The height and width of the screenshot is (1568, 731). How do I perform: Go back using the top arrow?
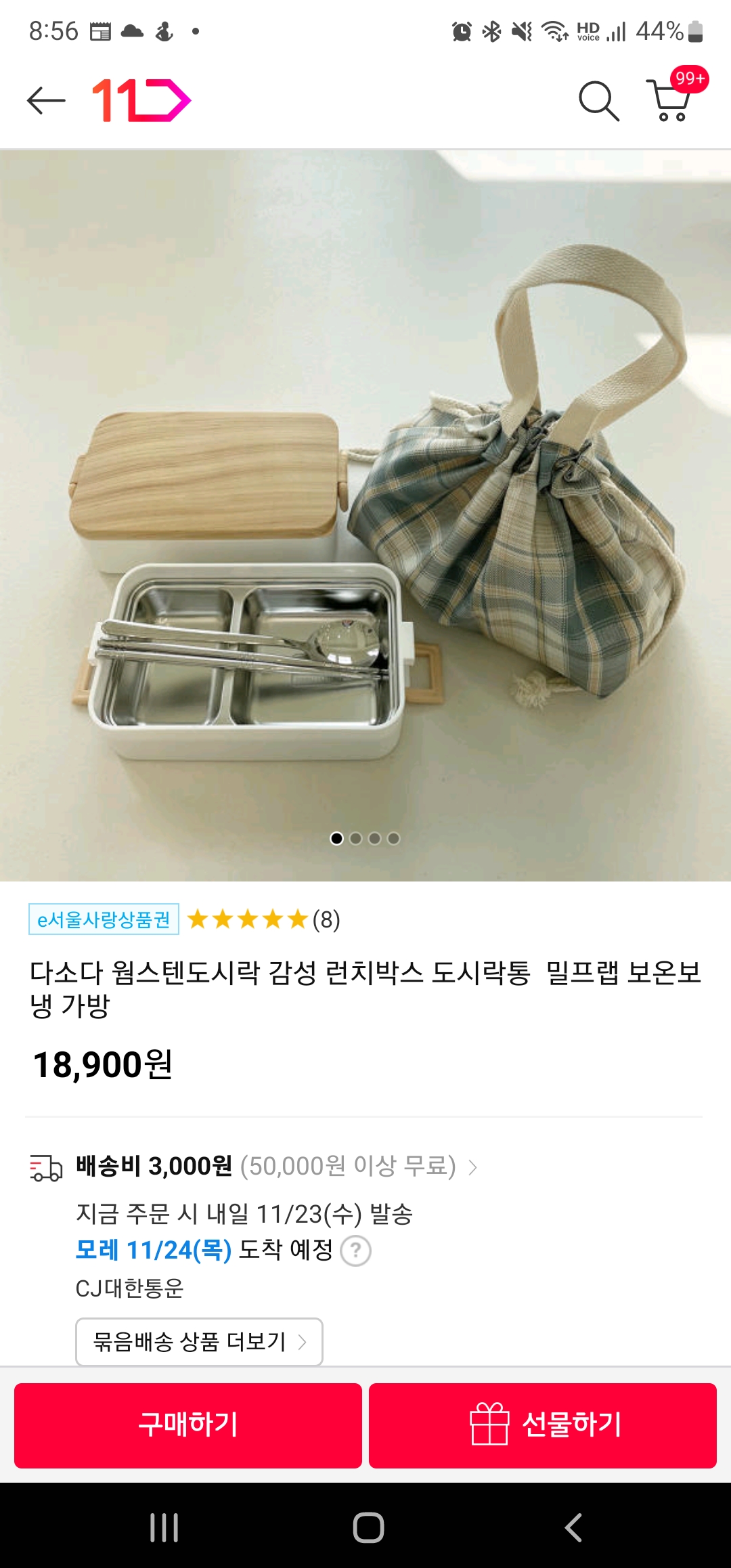point(46,101)
